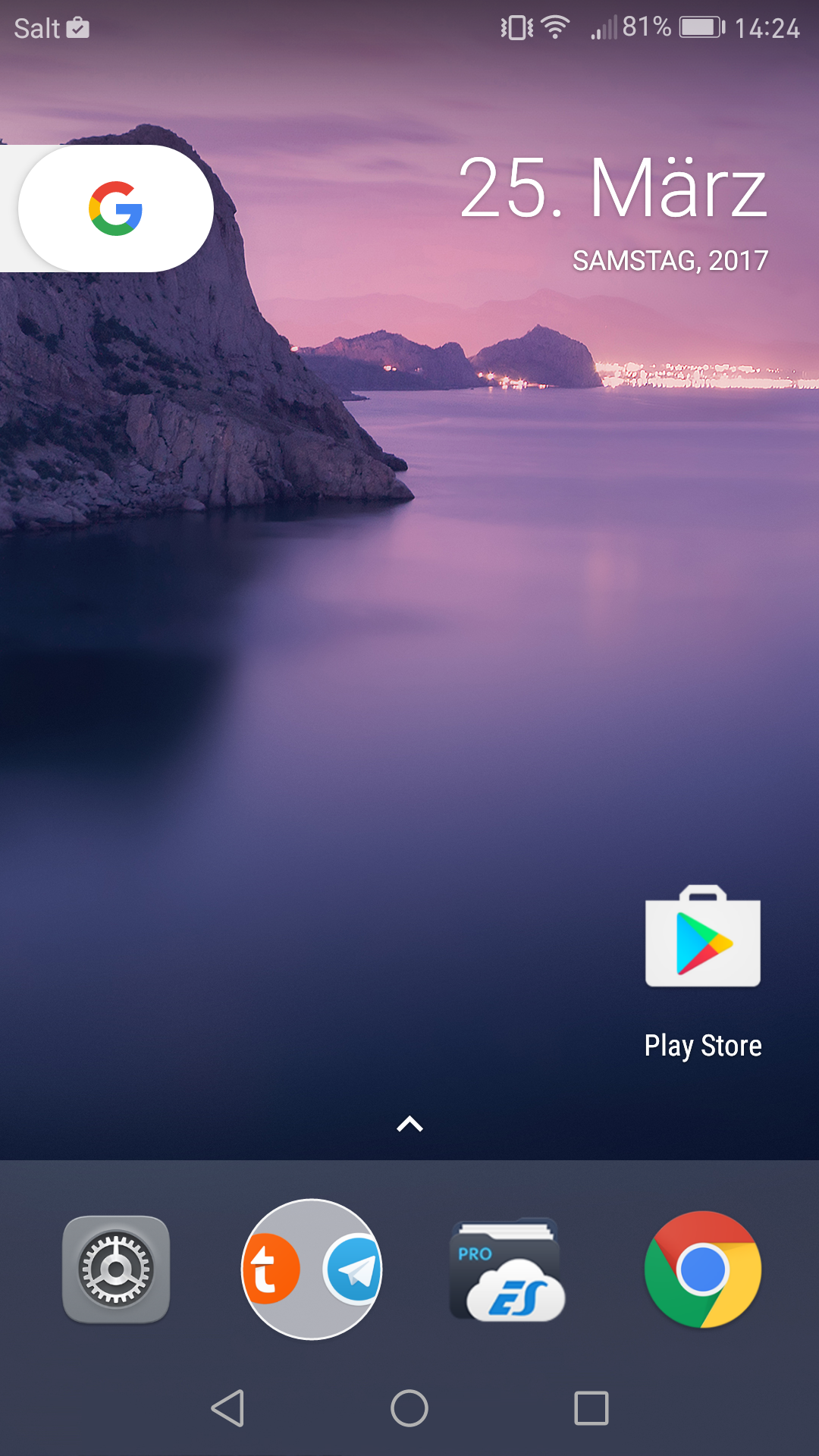
Task: Open the Settings gear app
Action: [x=116, y=1269]
